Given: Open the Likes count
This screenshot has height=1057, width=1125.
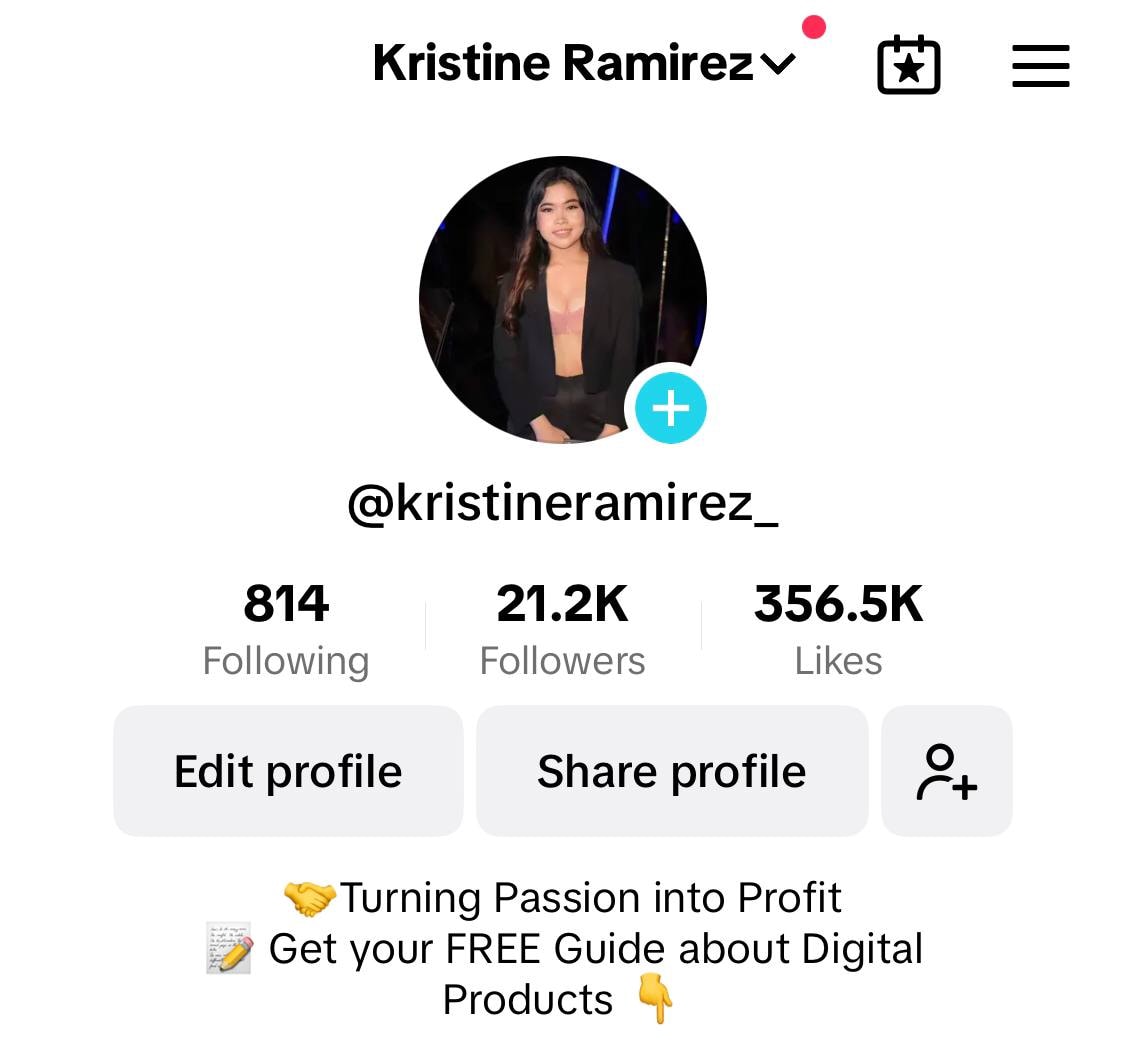Looking at the screenshot, I should point(838,630).
